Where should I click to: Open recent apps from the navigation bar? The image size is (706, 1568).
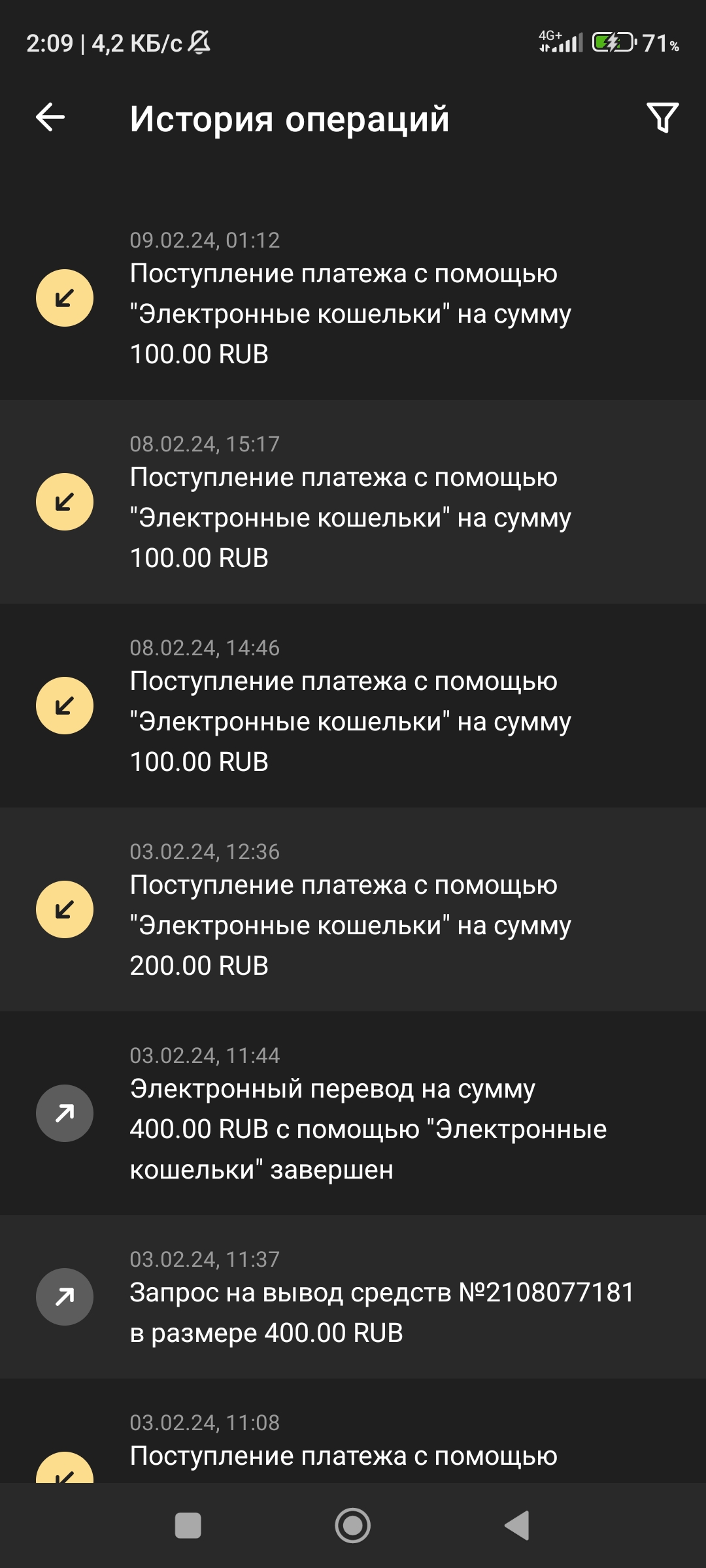tap(188, 1526)
